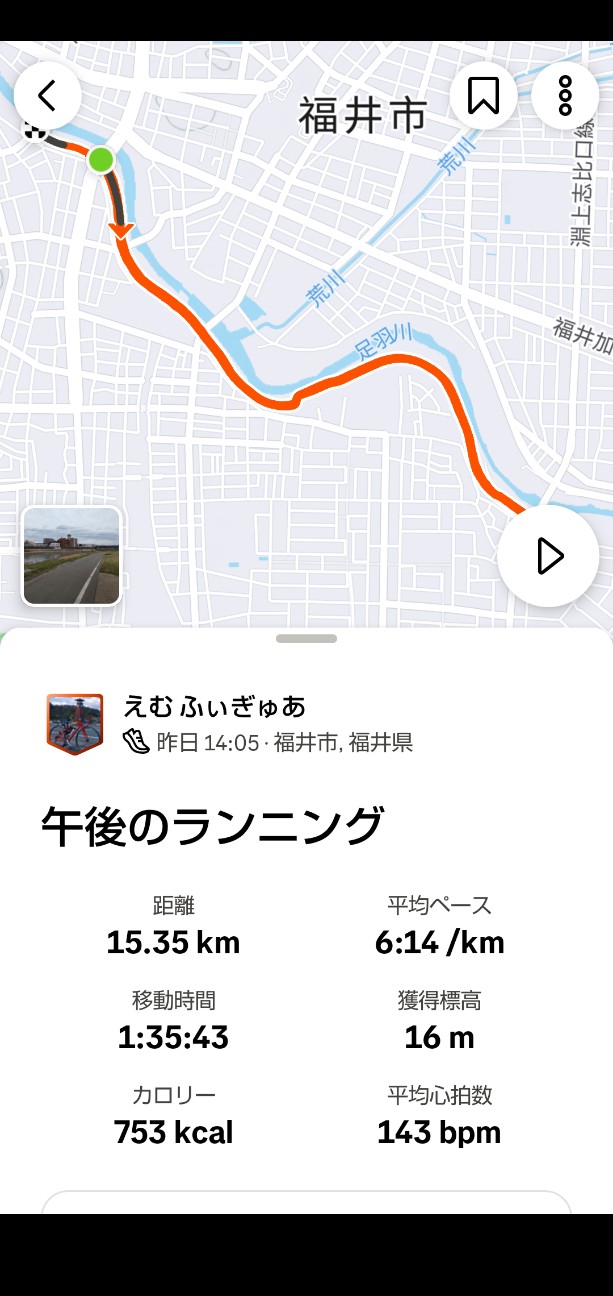View えむ ふぃぎゅあ's profile picture
This screenshot has width=613, height=1296.
pos(75,724)
